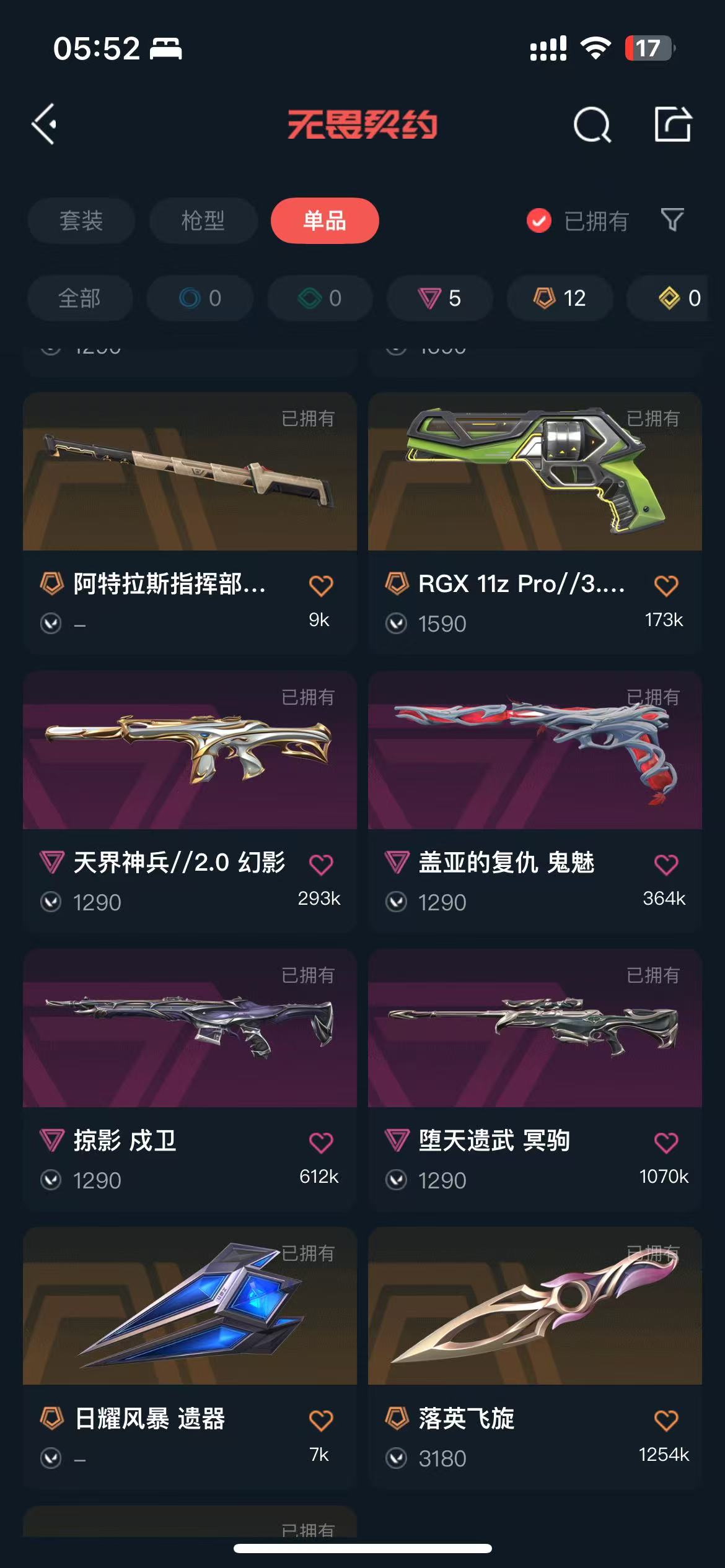725x1568 pixels.
Task: Open the funnel filter icon
Action: coord(672,220)
